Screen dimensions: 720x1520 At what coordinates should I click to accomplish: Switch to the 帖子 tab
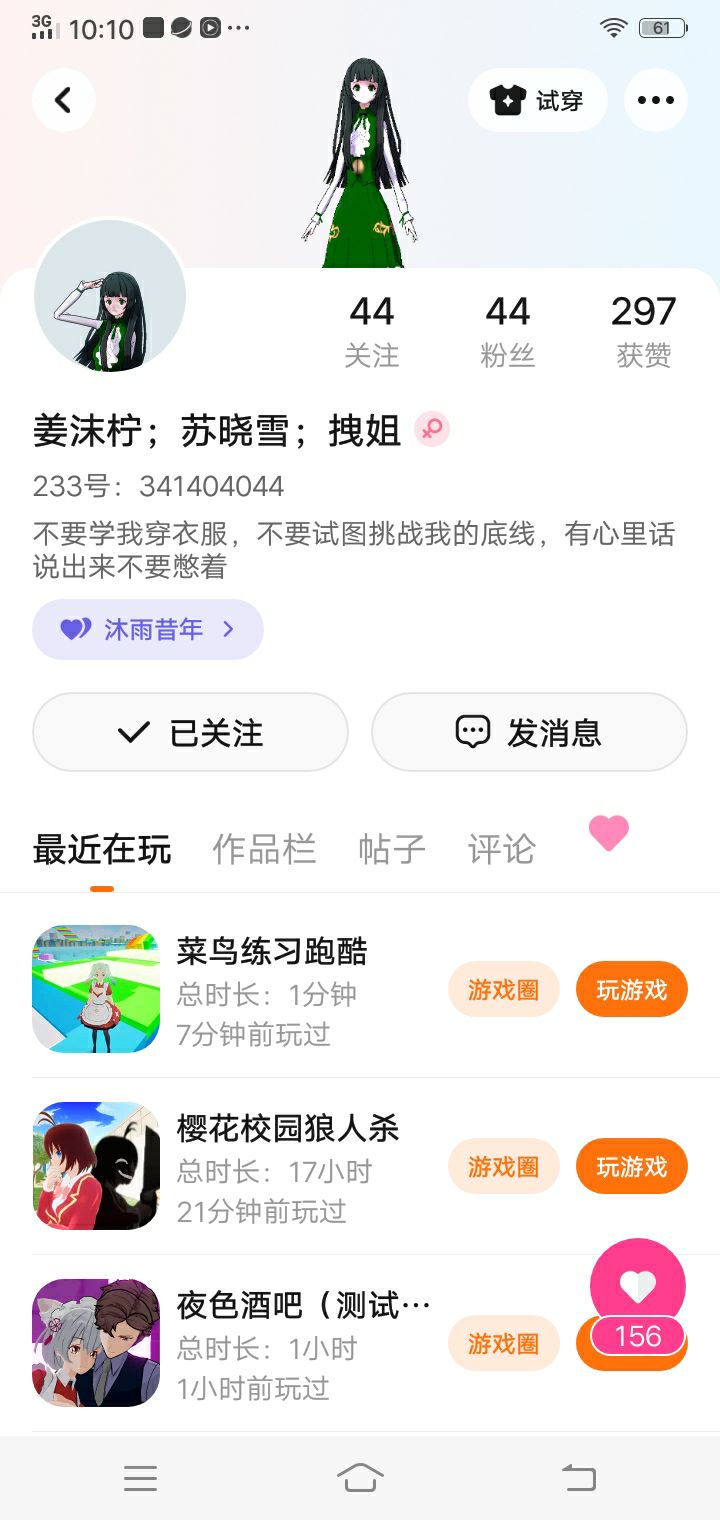pyautogui.click(x=392, y=850)
